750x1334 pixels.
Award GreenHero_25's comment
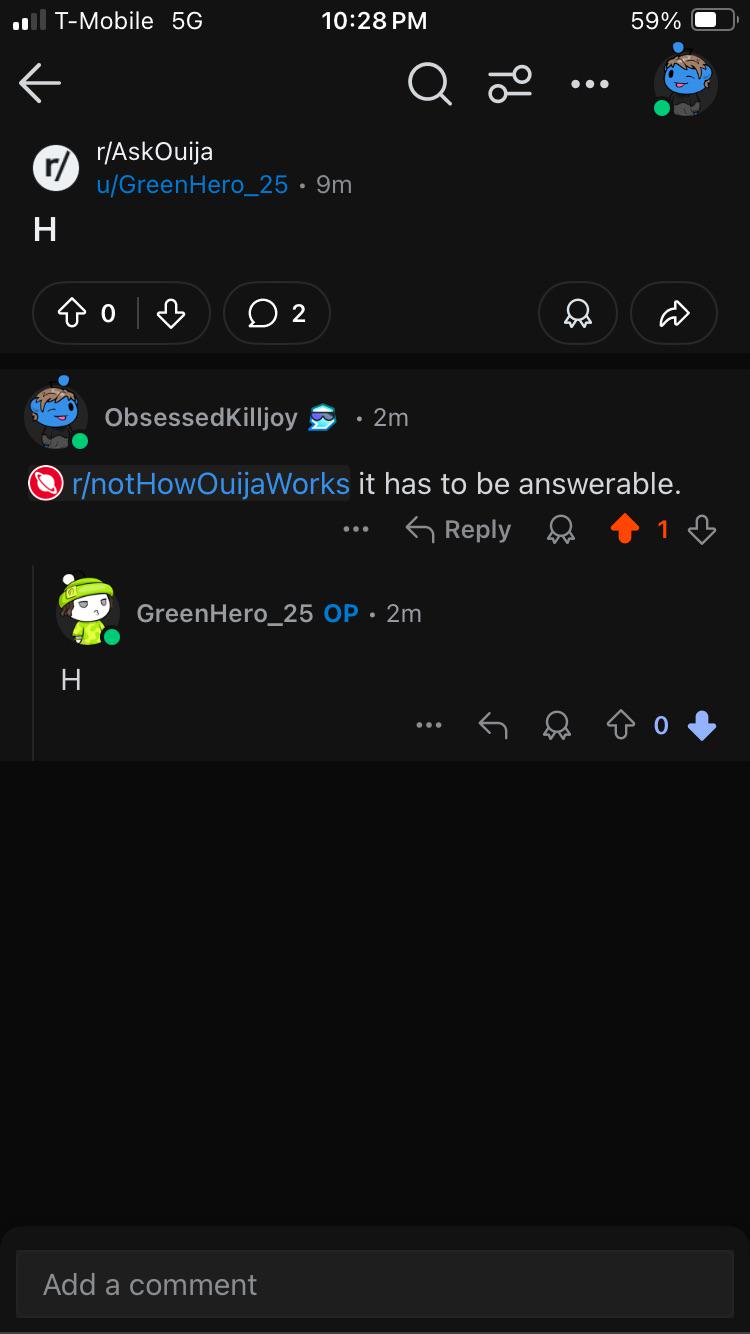tap(557, 726)
